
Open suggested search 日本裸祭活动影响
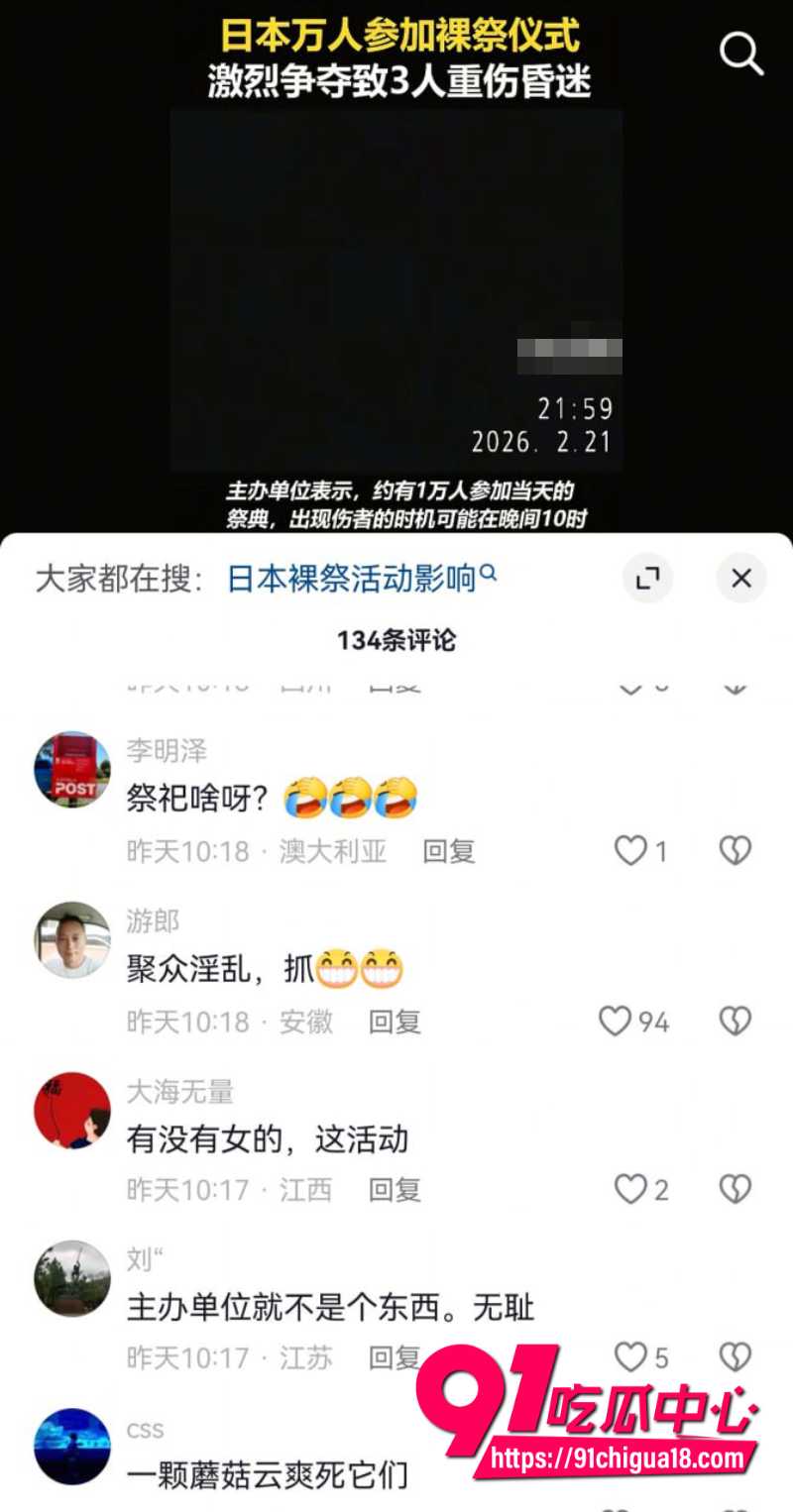click(362, 579)
